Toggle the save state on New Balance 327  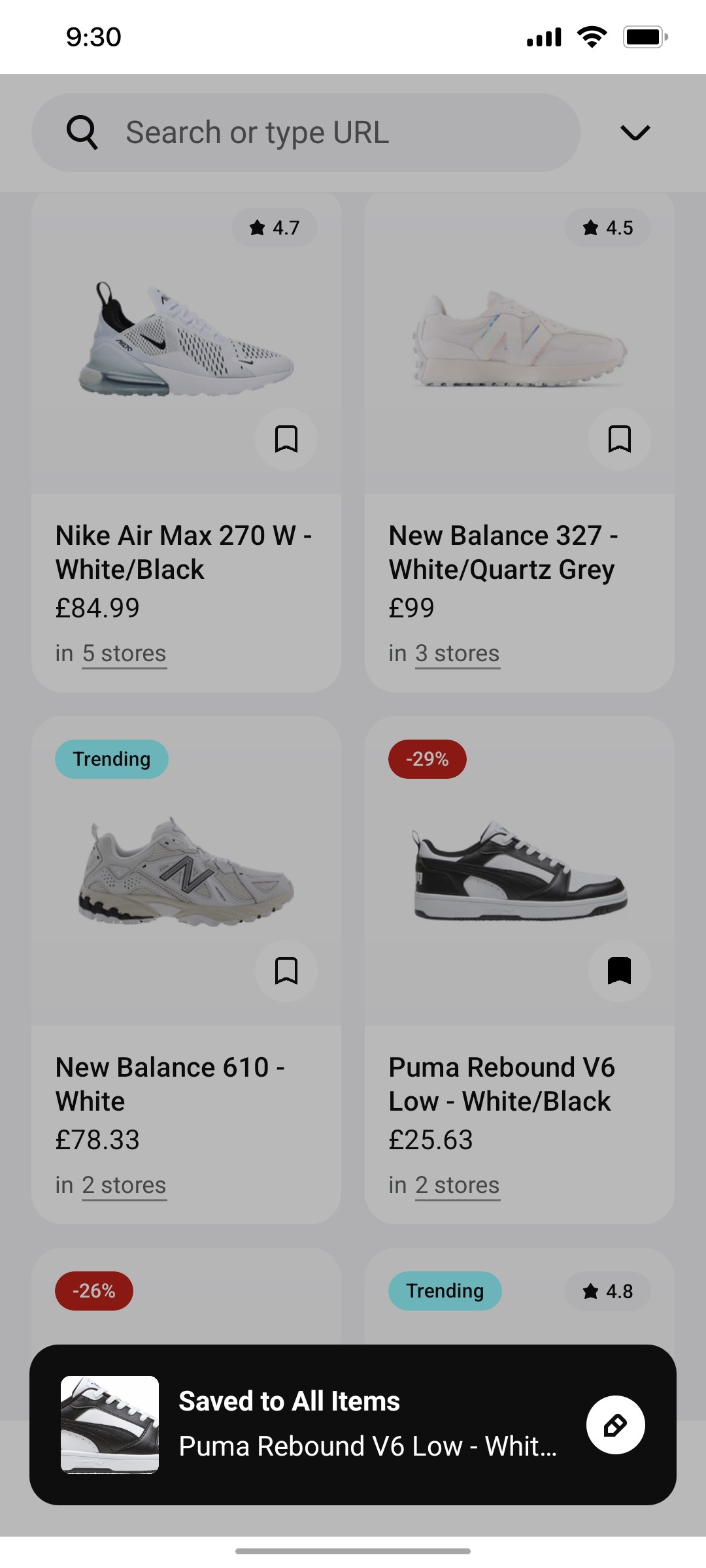pyautogui.click(x=618, y=439)
